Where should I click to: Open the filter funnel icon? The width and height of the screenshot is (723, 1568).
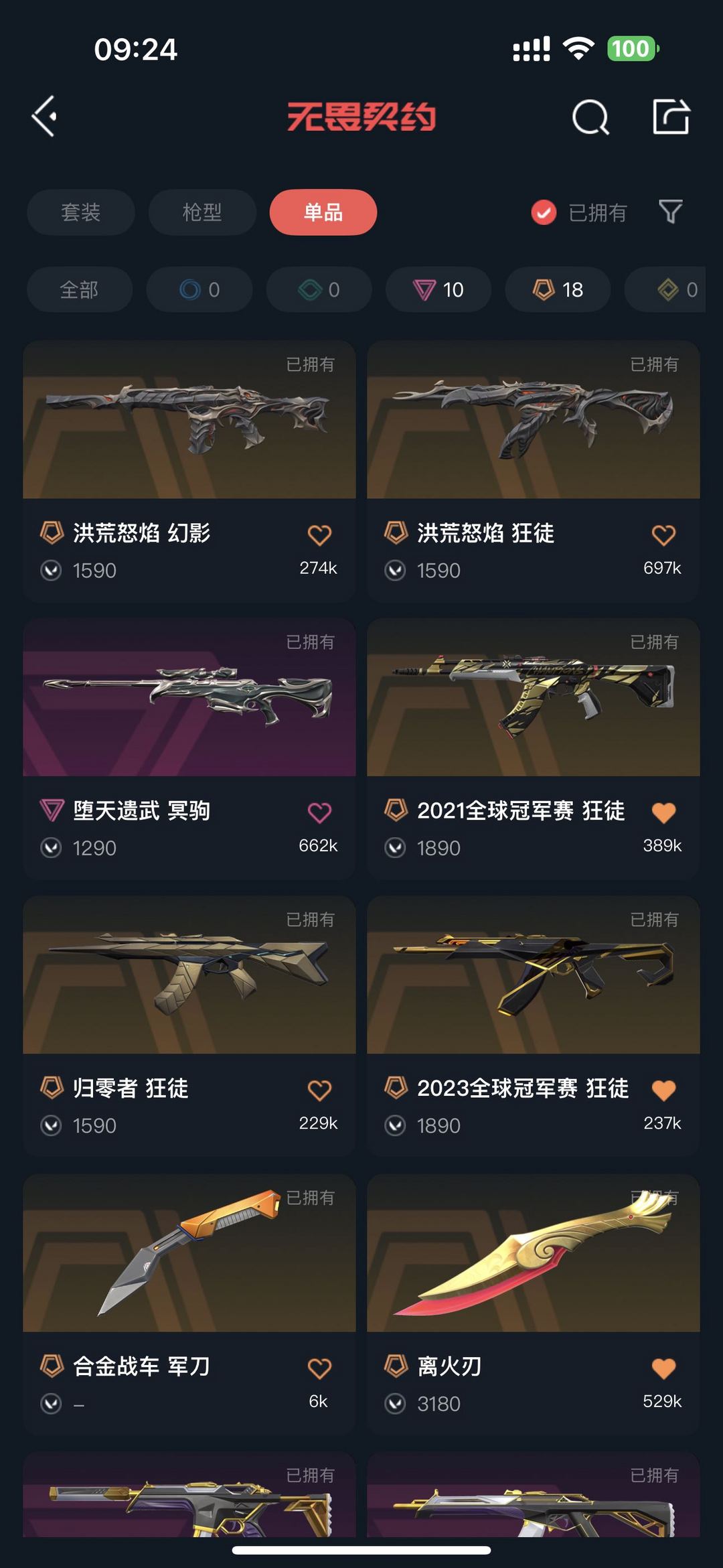click(670, 212)
